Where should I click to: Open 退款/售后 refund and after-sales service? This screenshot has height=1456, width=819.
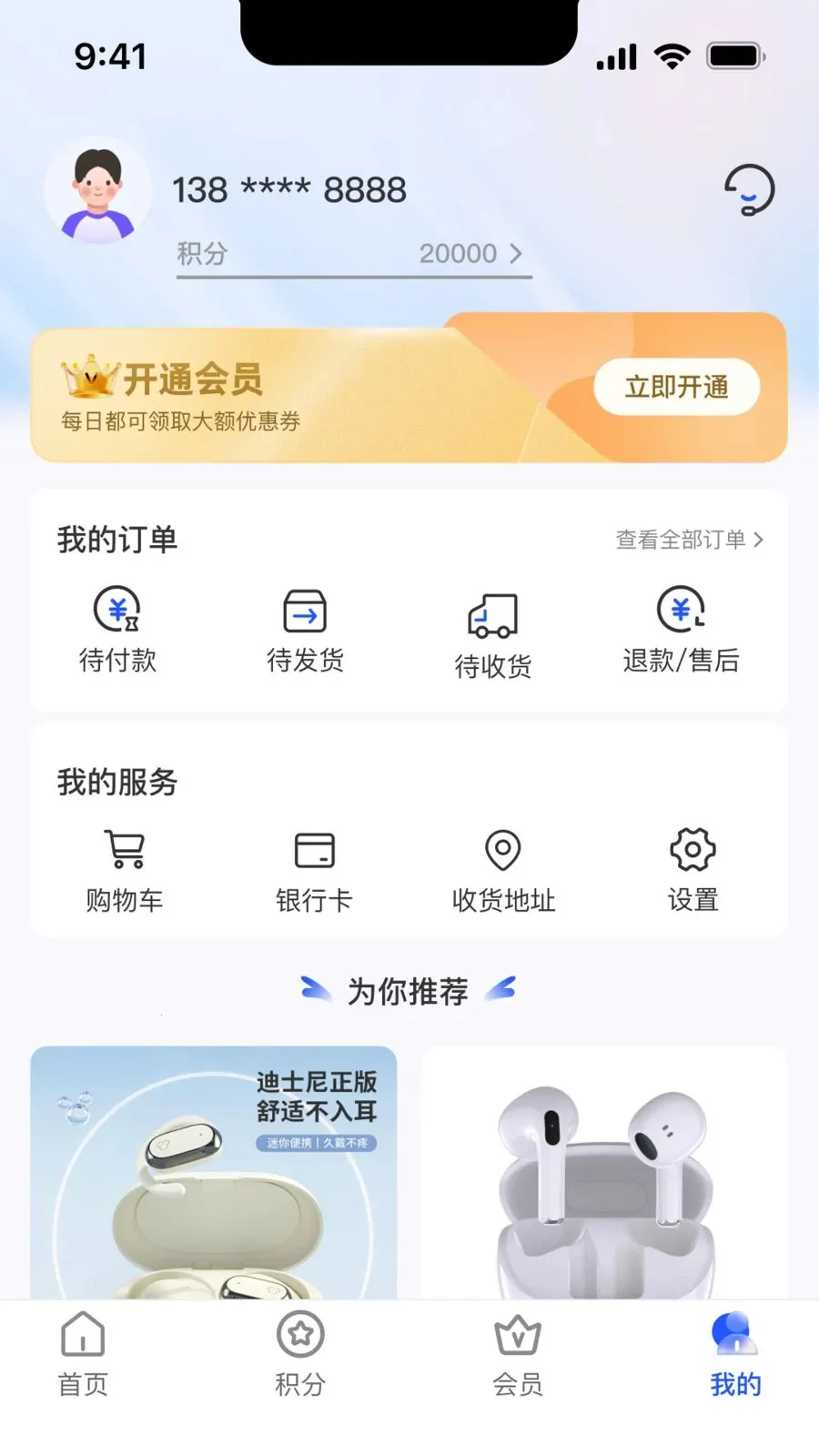point(681,628)
